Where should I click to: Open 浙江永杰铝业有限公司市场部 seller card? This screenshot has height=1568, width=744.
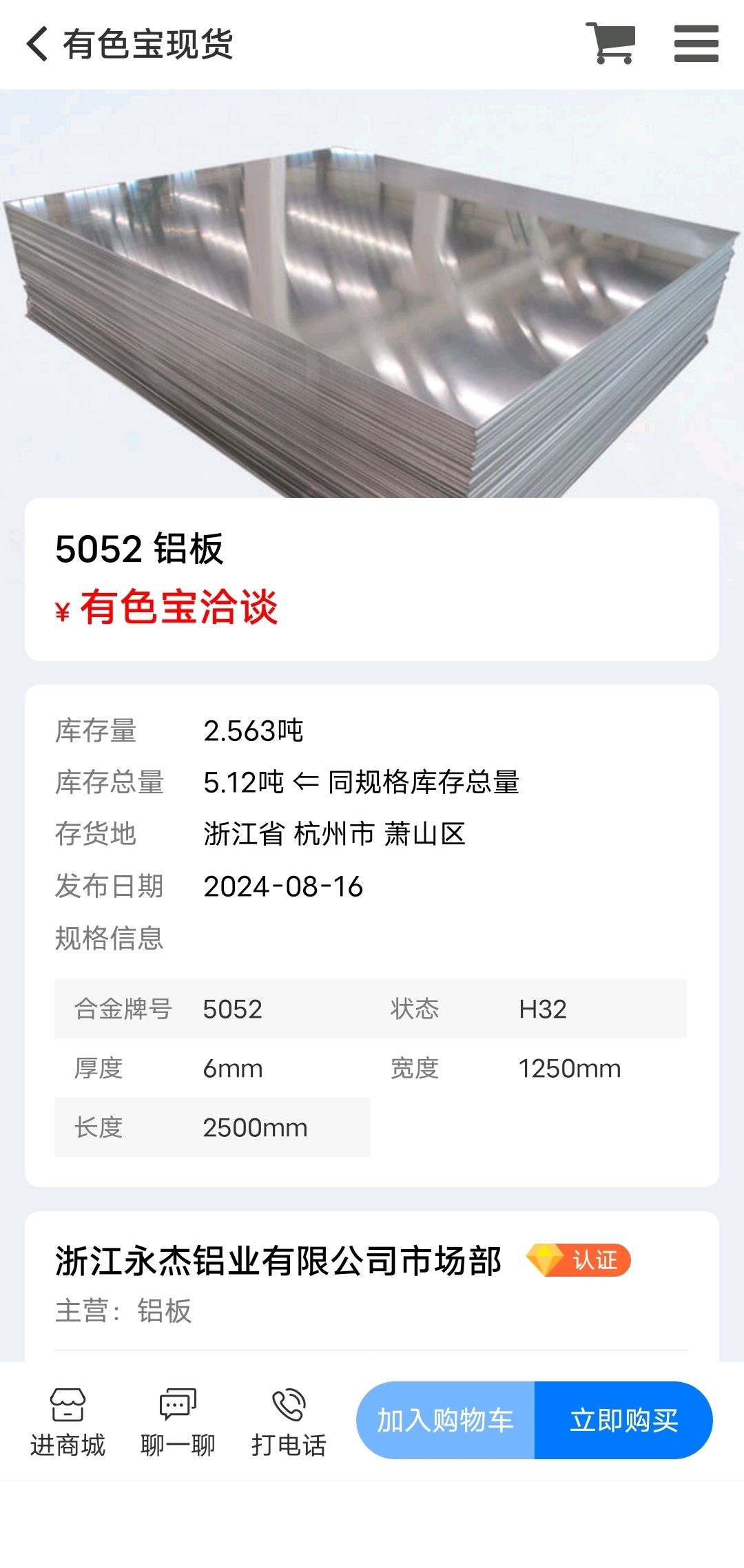click(x=372, y=1286)
